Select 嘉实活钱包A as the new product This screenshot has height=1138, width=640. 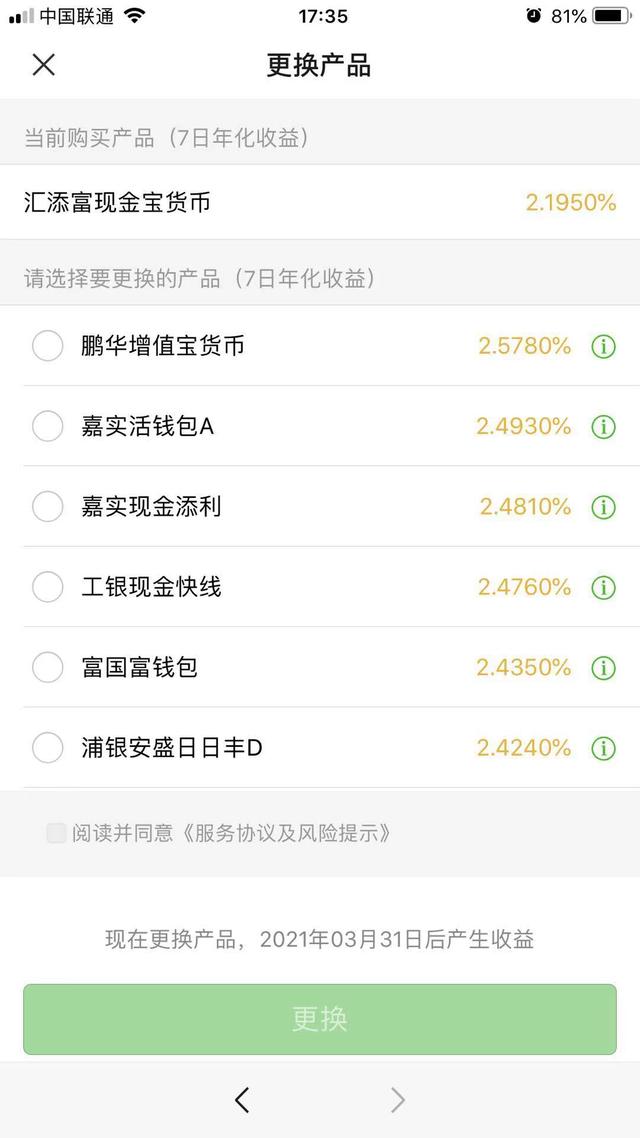pyautogui.click(x=48, y=426)
